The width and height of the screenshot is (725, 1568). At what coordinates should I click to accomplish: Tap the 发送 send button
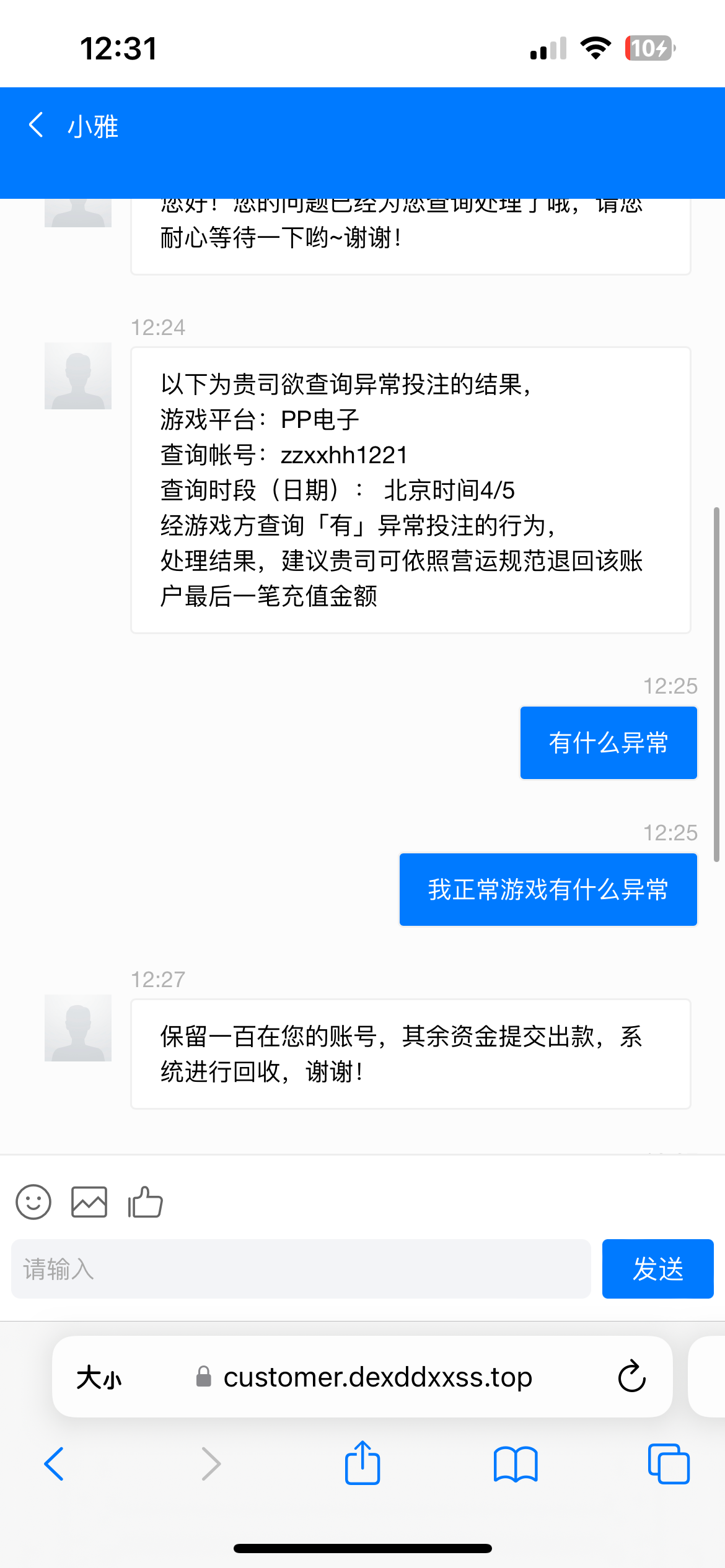pyautogui.click(x=657, y=1269)
